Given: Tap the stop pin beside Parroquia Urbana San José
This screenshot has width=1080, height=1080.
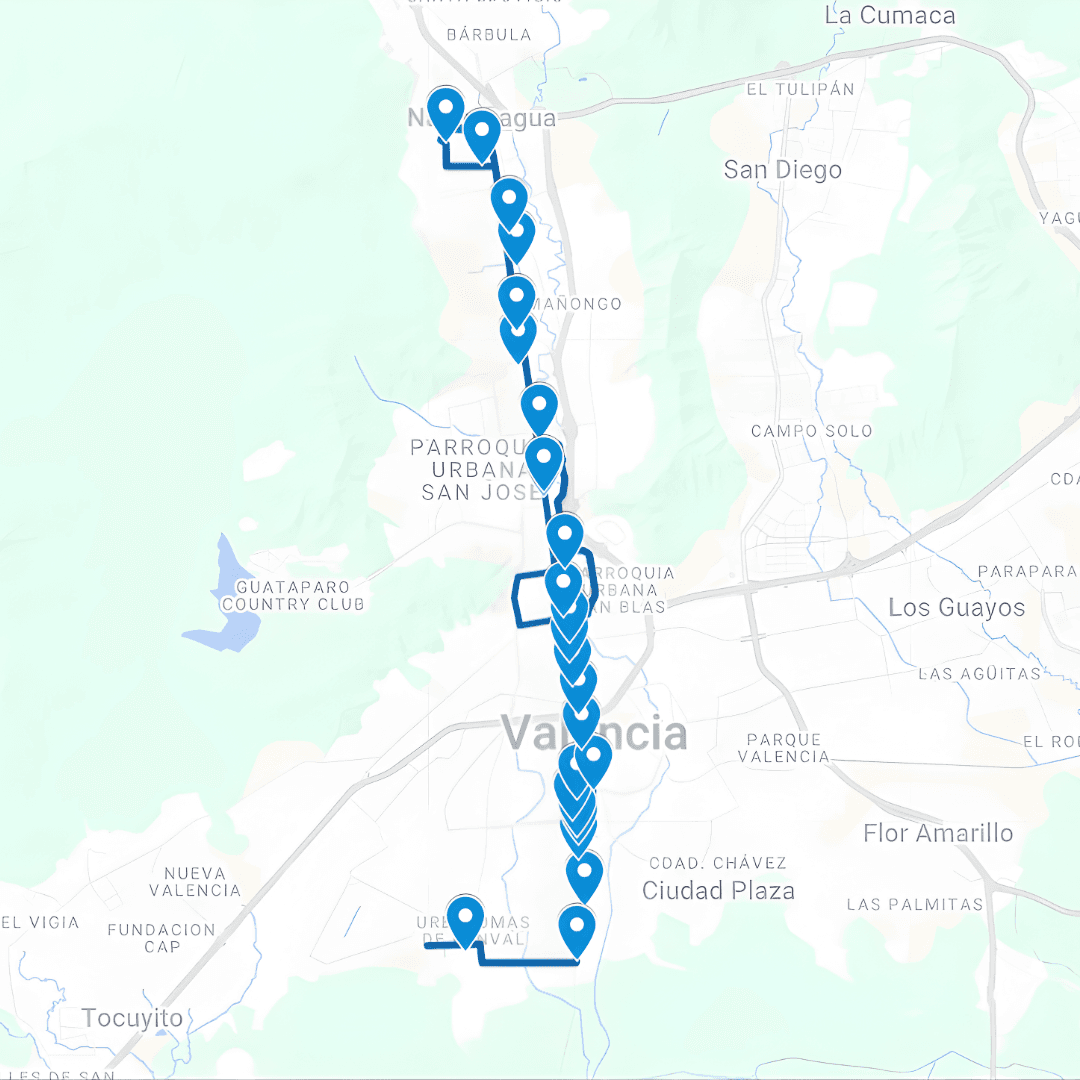Looking at the screenshot, I should [x=543, y=459].
